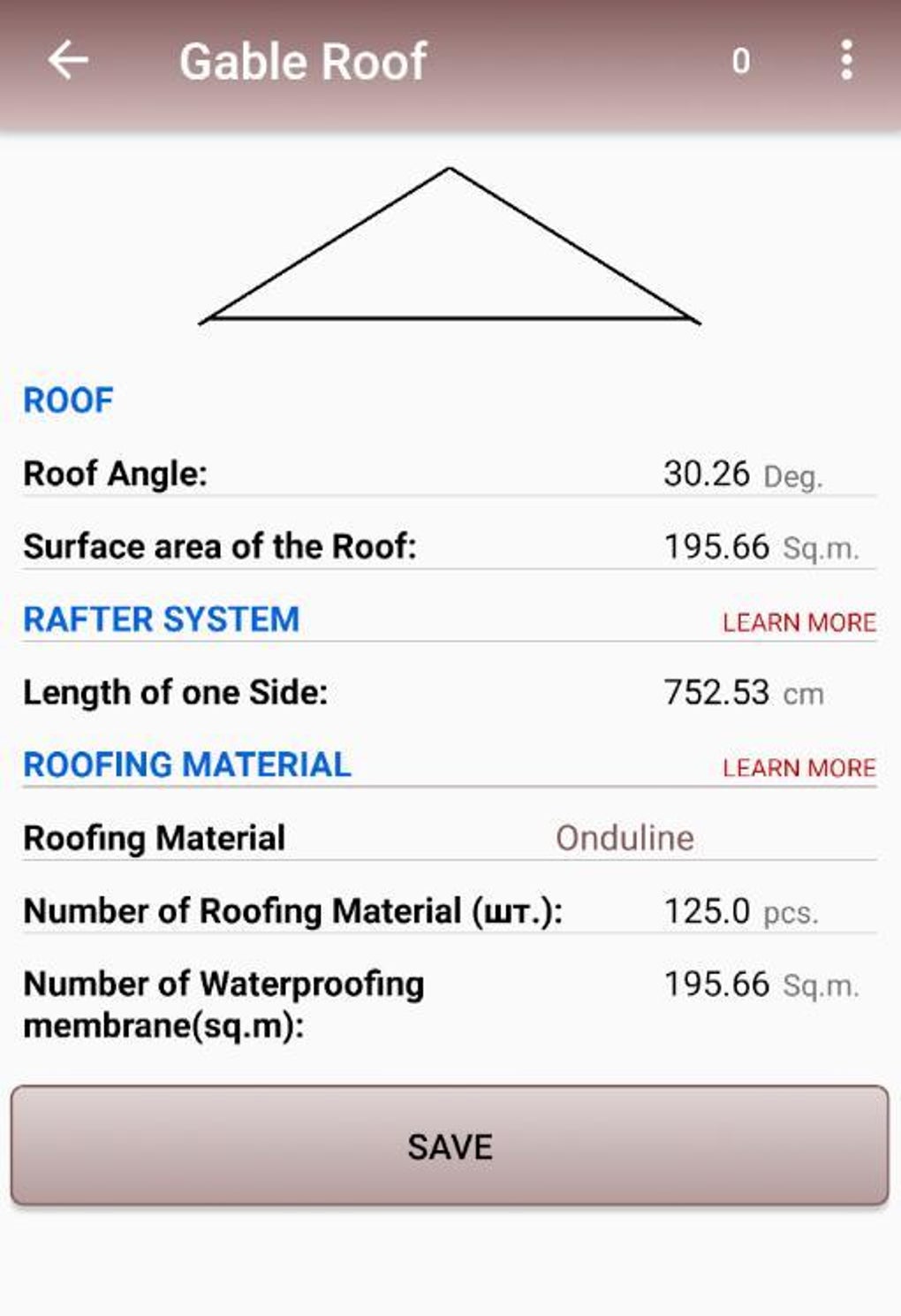
Task: Tap Learn More for Roofing Material
Action: point(799,768)
